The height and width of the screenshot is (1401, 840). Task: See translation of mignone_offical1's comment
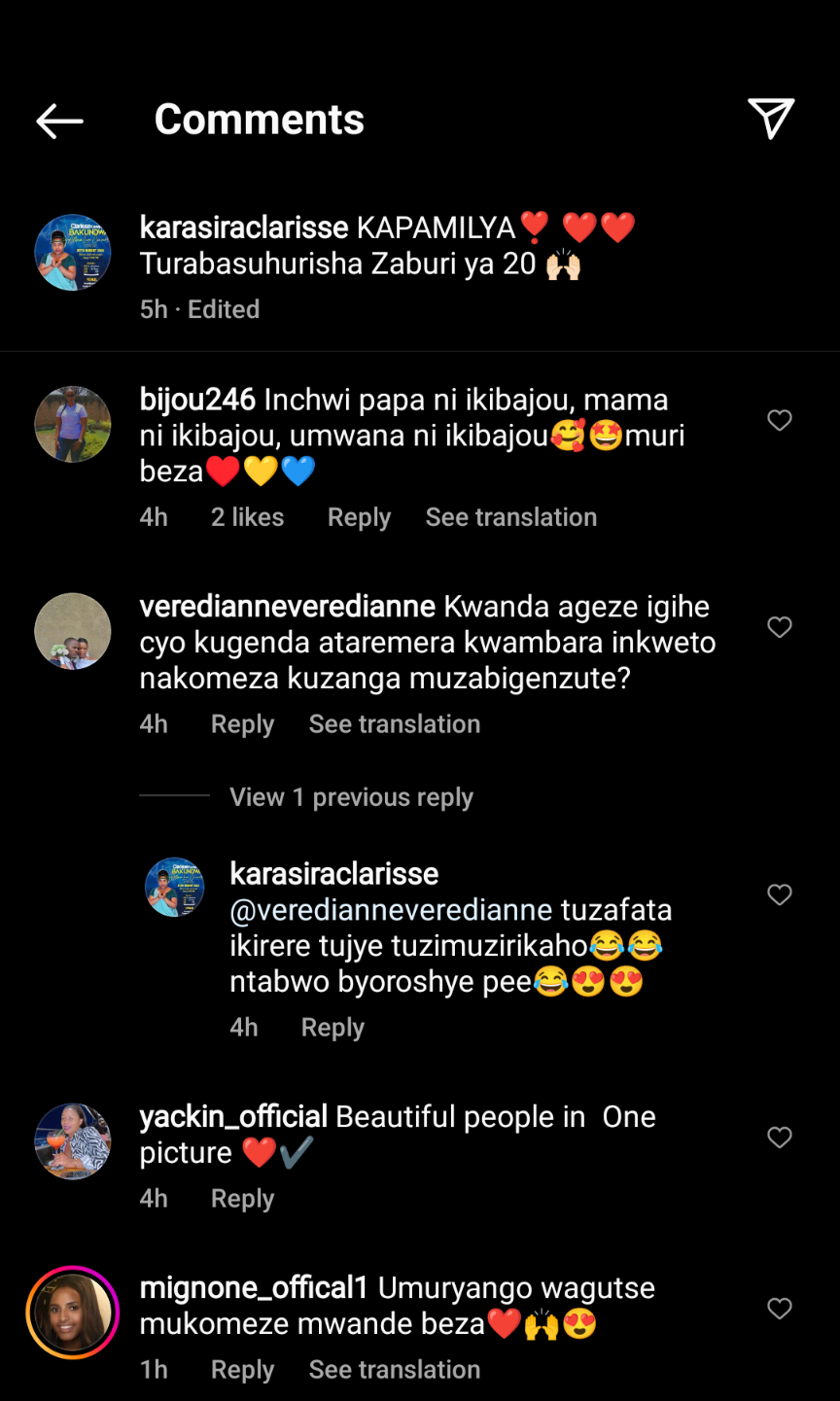394,1370
